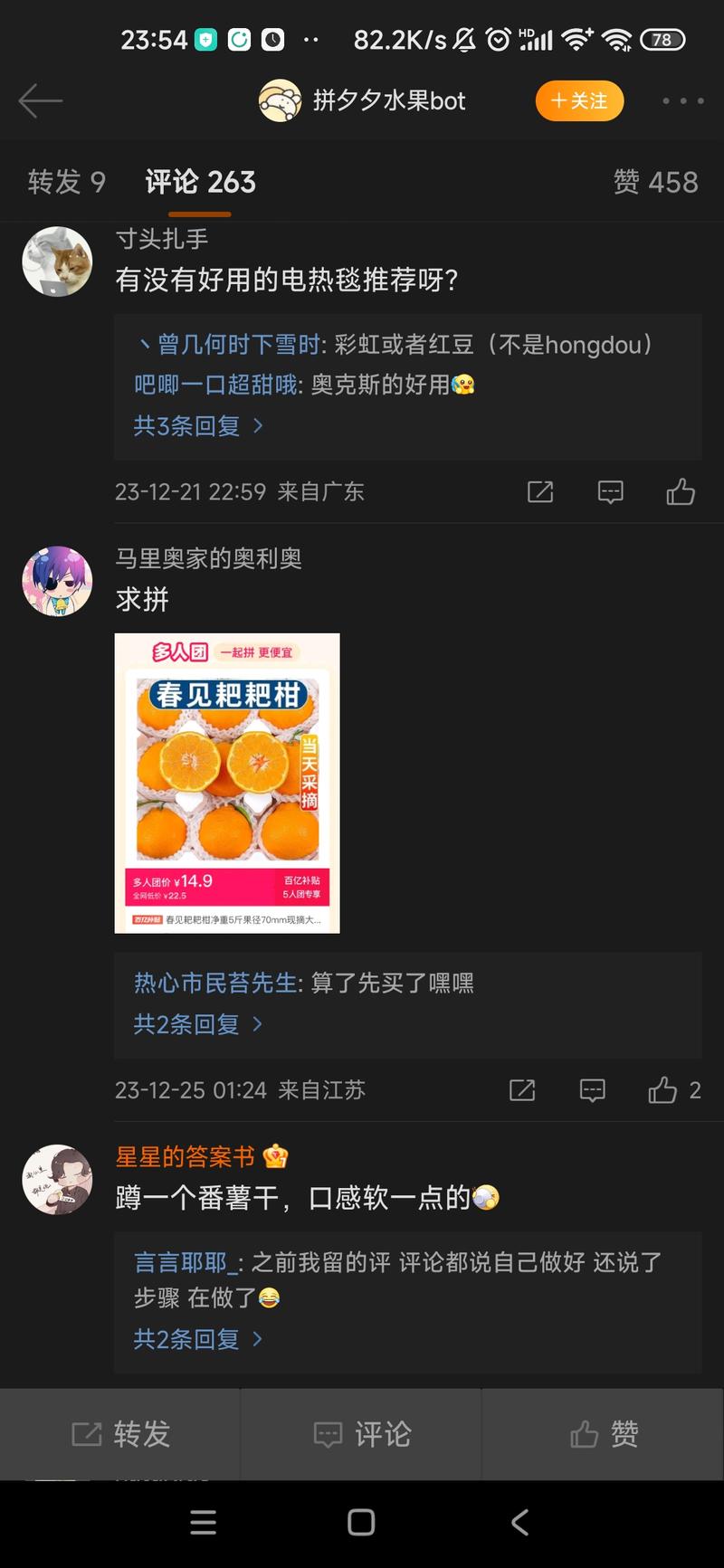Tap the Android recents square navigation button
This screenshot has height=1568, width=724.
pyautogui.click(x=360, y=1522)
